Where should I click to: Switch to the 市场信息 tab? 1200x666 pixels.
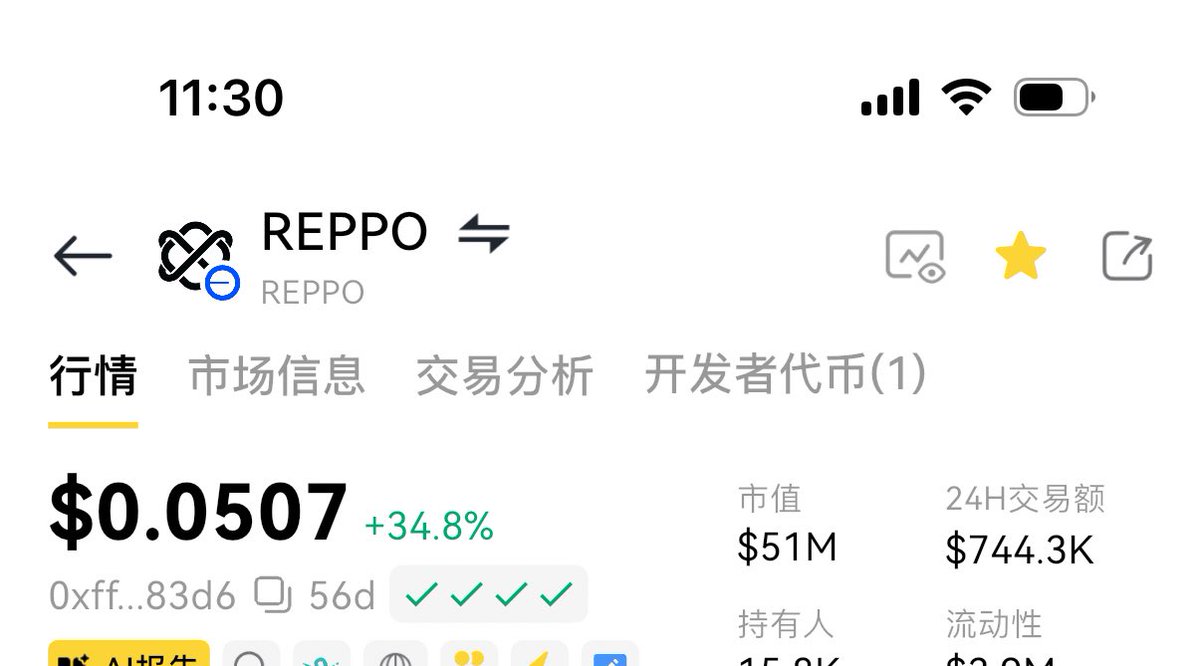click(277, 375)
